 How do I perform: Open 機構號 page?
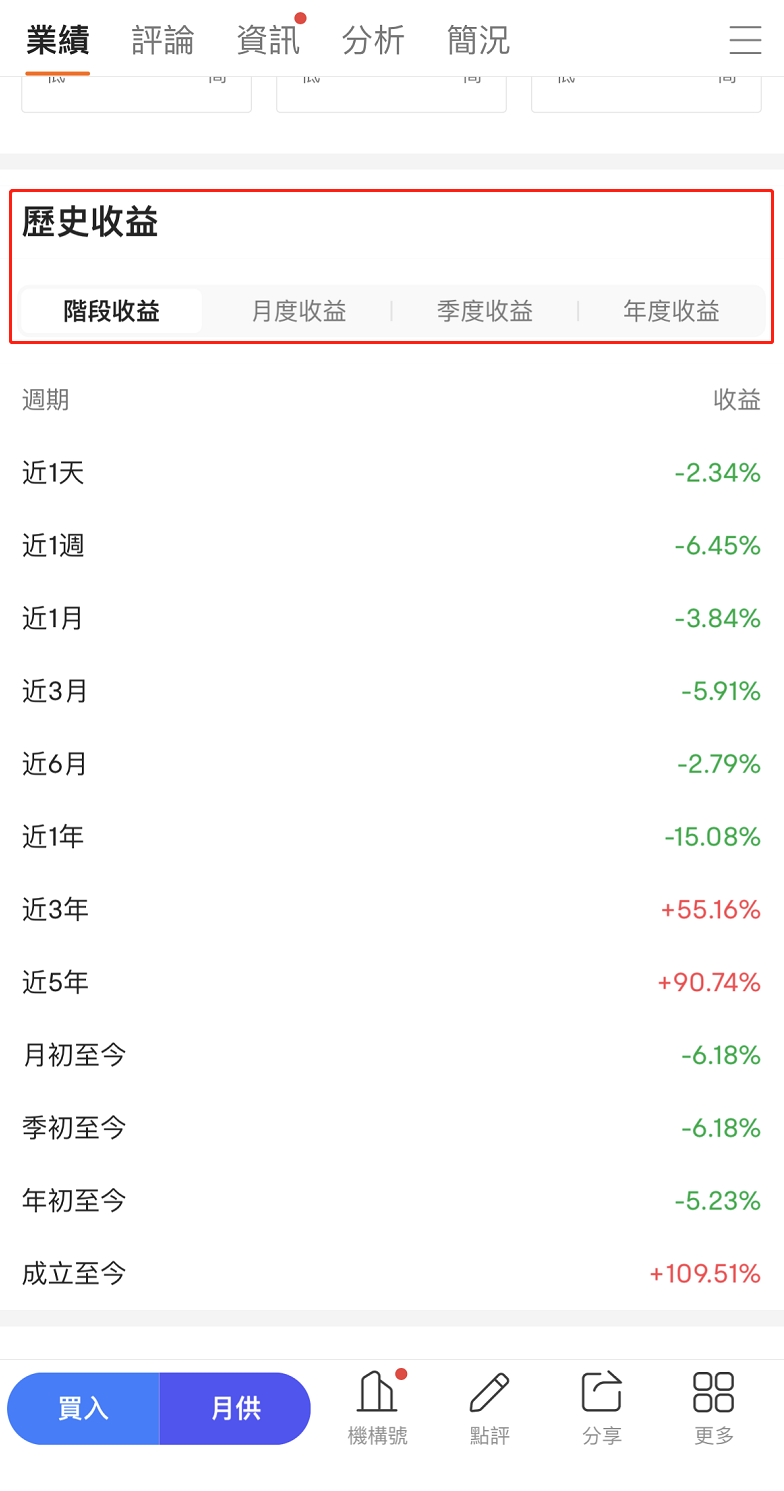click(377, 1408)
